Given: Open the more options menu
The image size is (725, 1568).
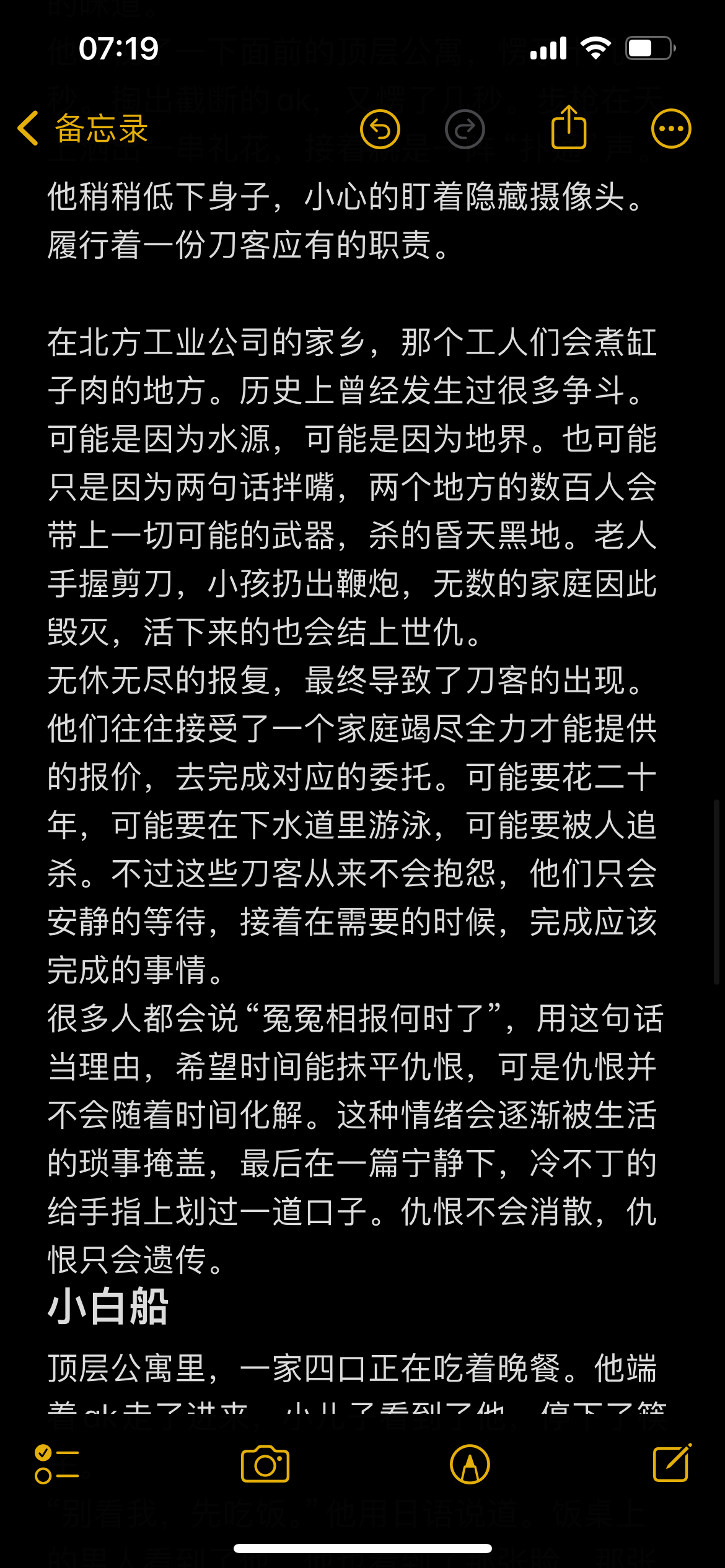Looking at the screenshot, I should (671, 129).
